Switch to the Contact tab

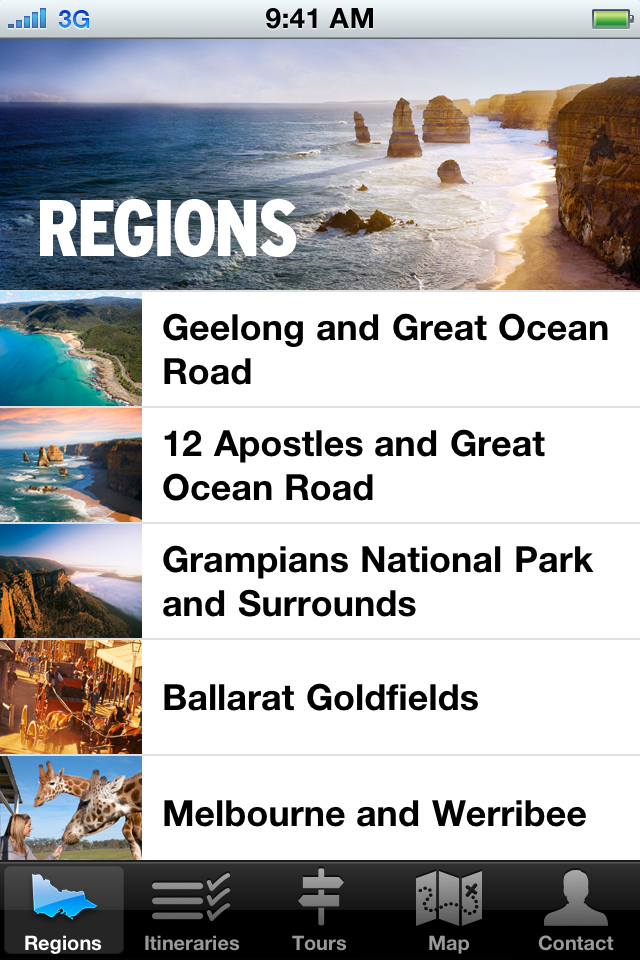(x=576, y=911)
